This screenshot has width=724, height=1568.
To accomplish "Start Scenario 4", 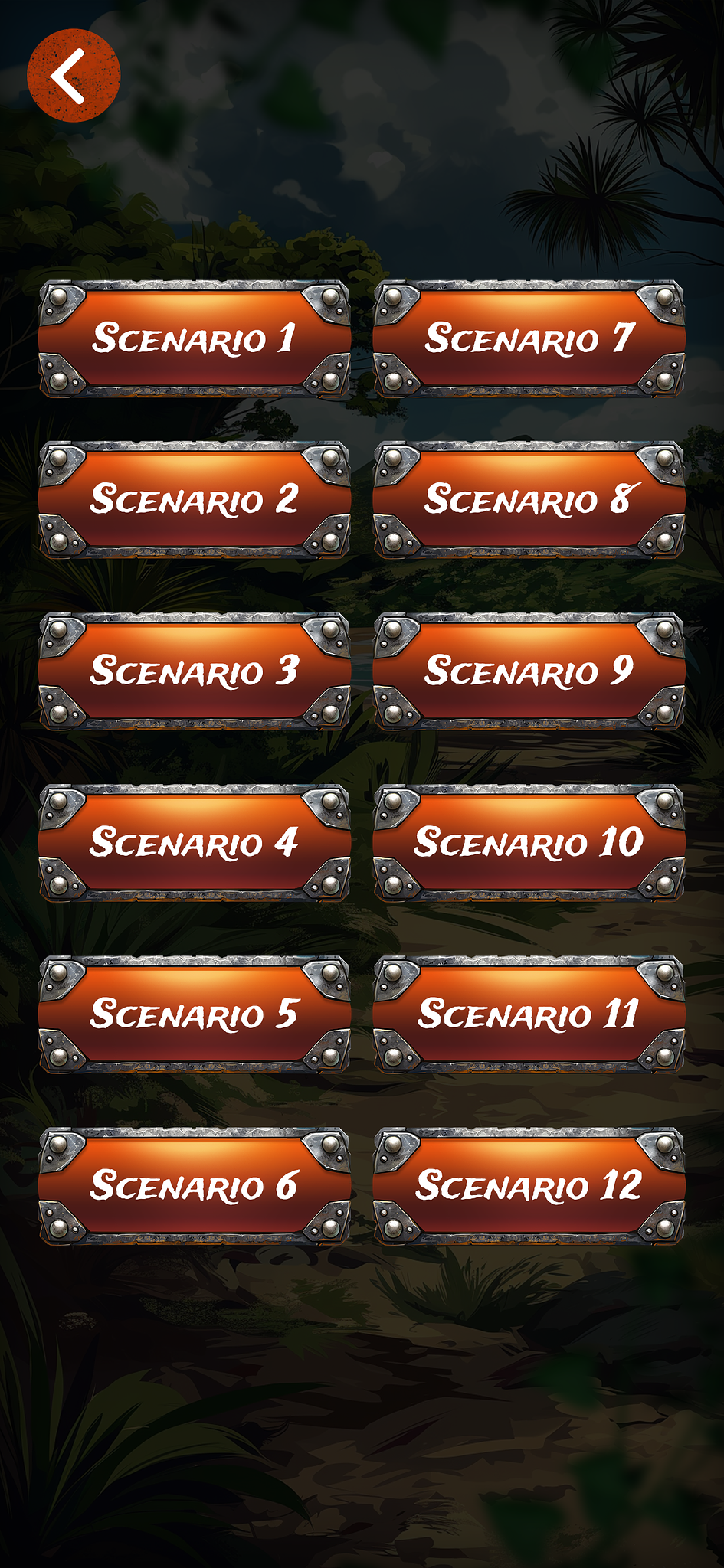I will [195, 842].
